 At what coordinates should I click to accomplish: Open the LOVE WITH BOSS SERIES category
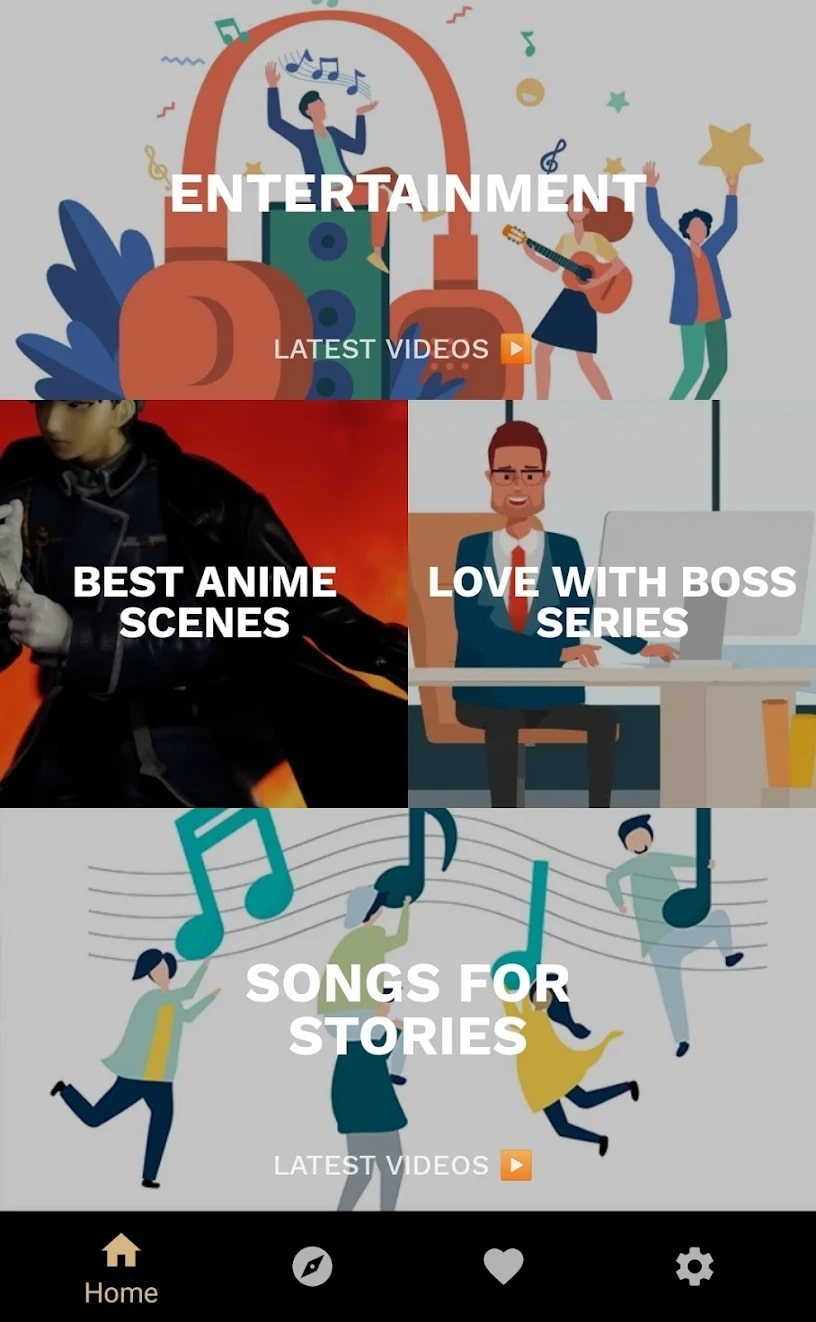[611, 600]
